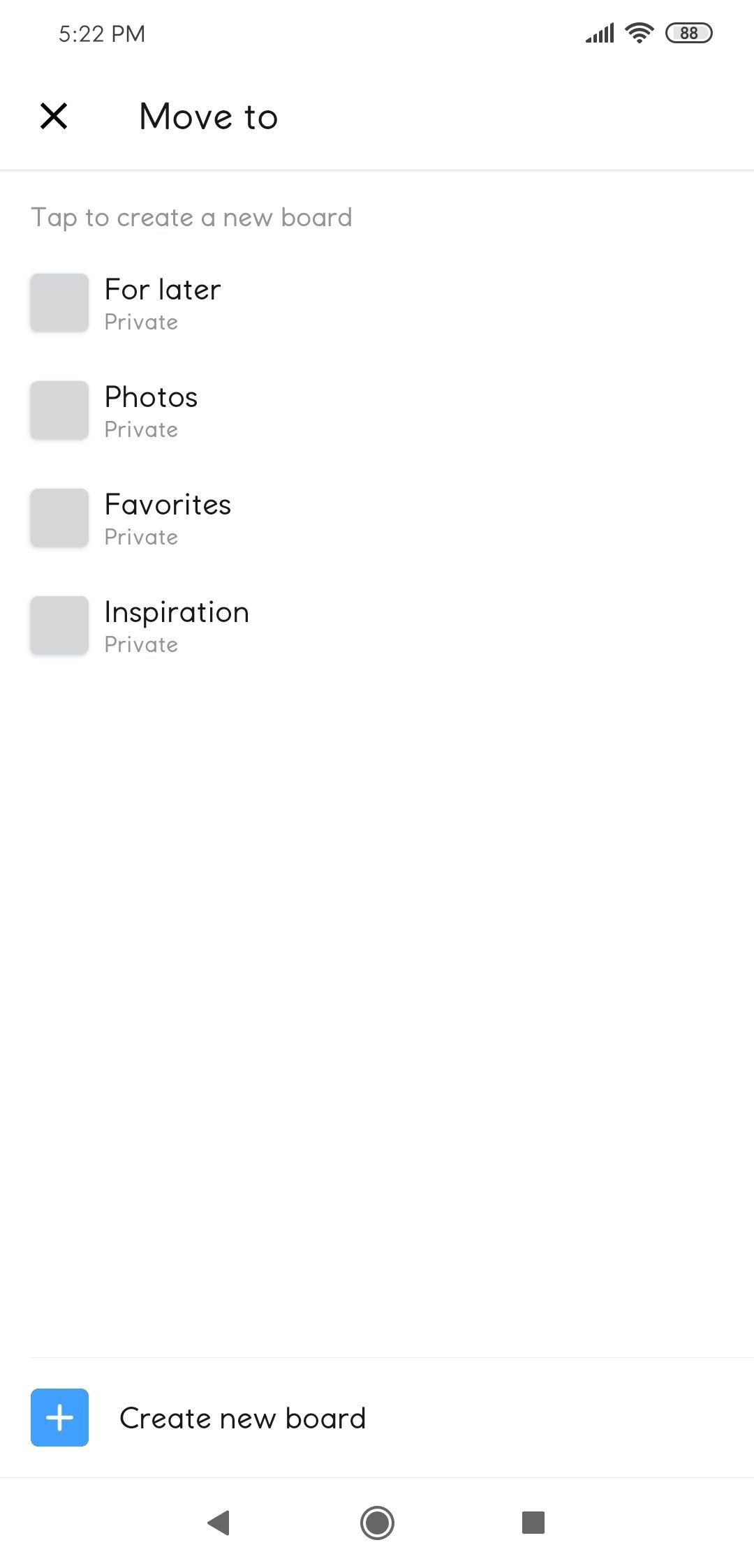Open the recent apps view
Image resolution: width=754 pixels, height=1568 pixels.
(533, 1523)
